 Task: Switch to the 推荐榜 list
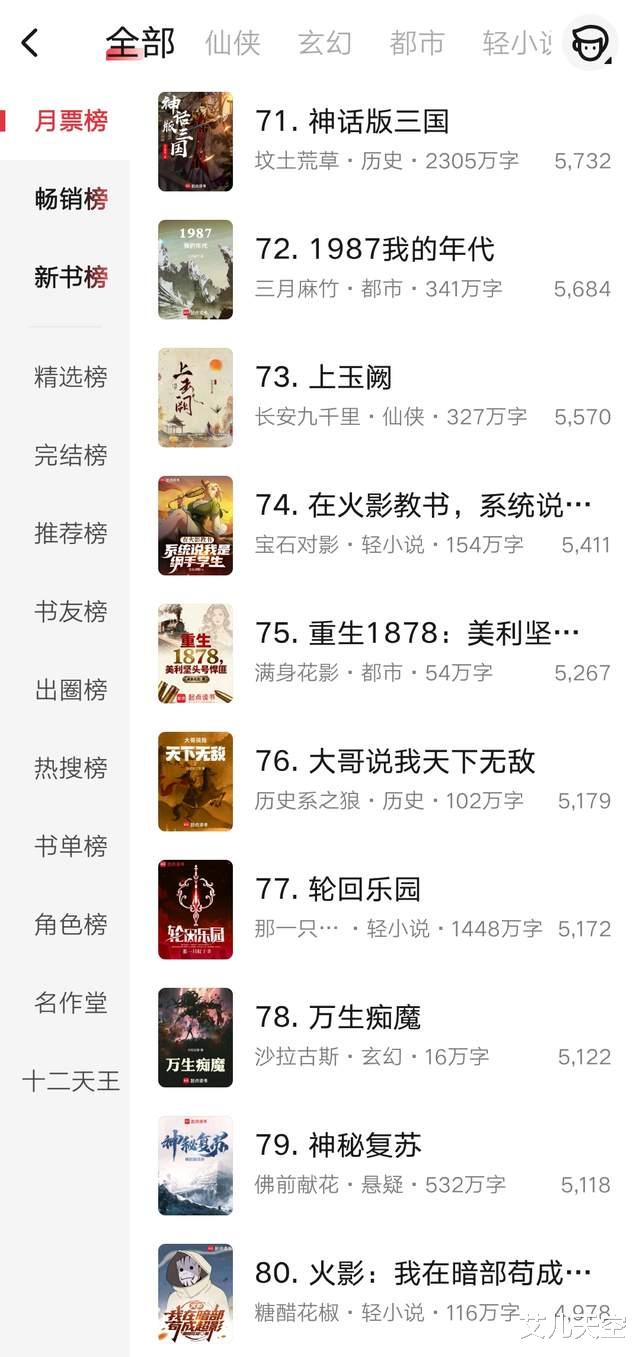pyautogui.click(x=70, y=533)
